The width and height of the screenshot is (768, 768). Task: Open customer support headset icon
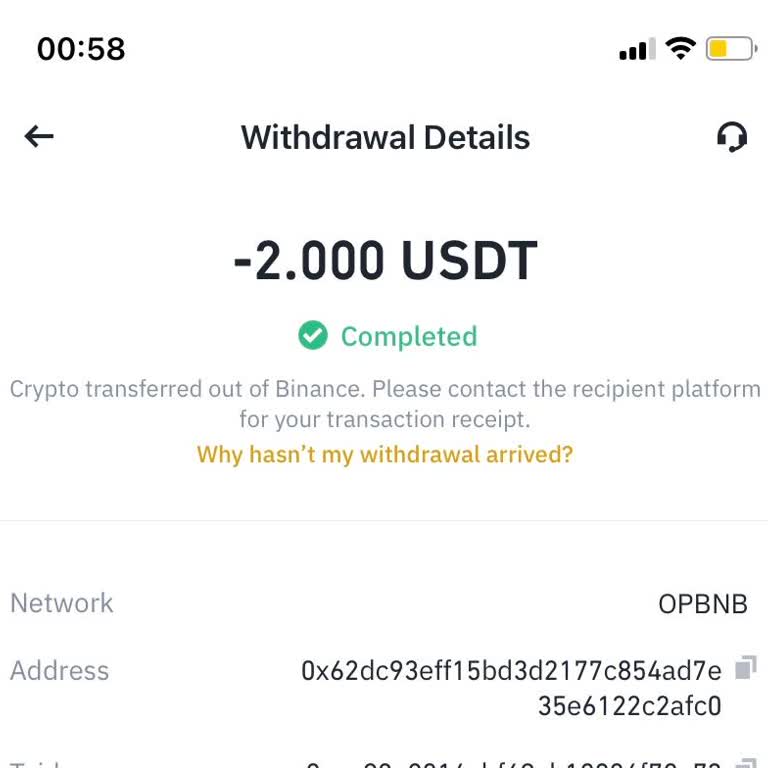pyautogui.click(x=732, y=137)
